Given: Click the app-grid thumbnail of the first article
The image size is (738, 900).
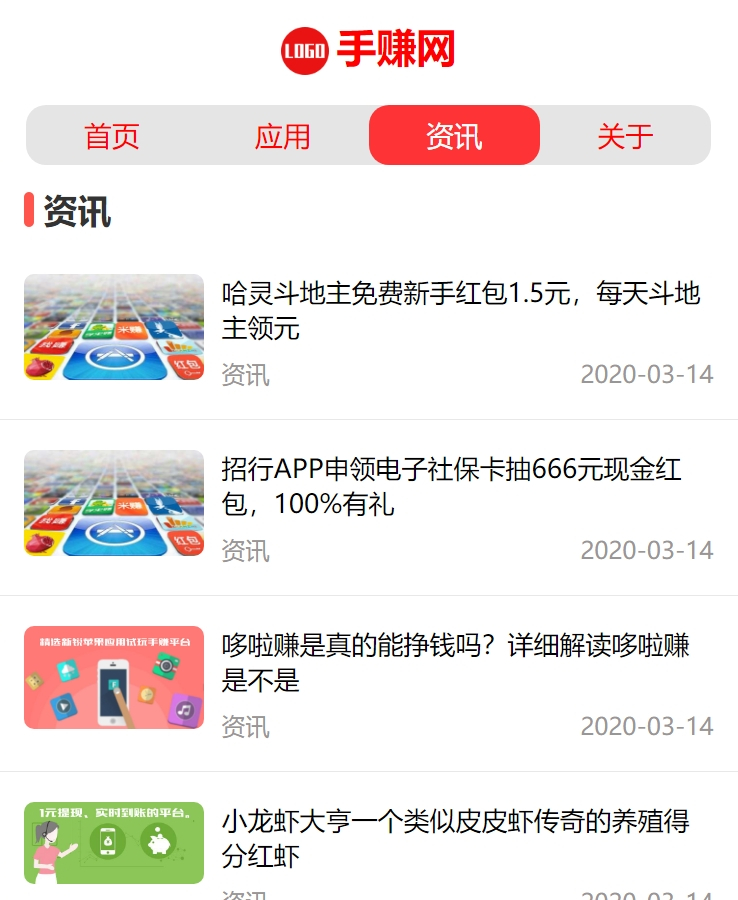Looking at the screenshot, I should pyautogui.click(x=113, y=328).
